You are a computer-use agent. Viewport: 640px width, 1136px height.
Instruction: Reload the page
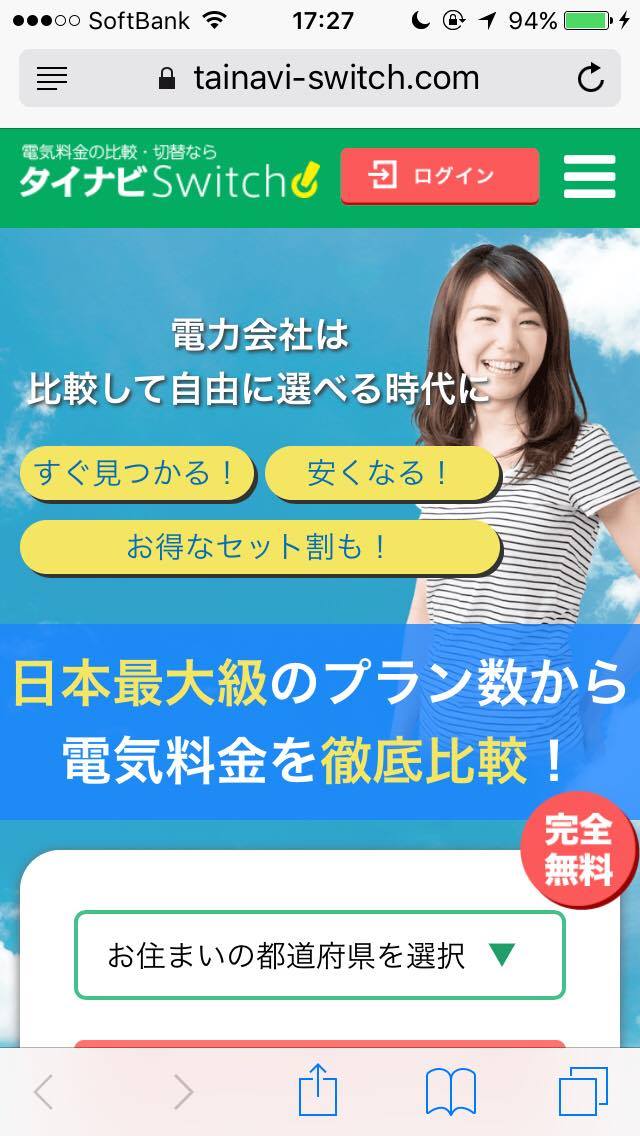coord(590,78)
